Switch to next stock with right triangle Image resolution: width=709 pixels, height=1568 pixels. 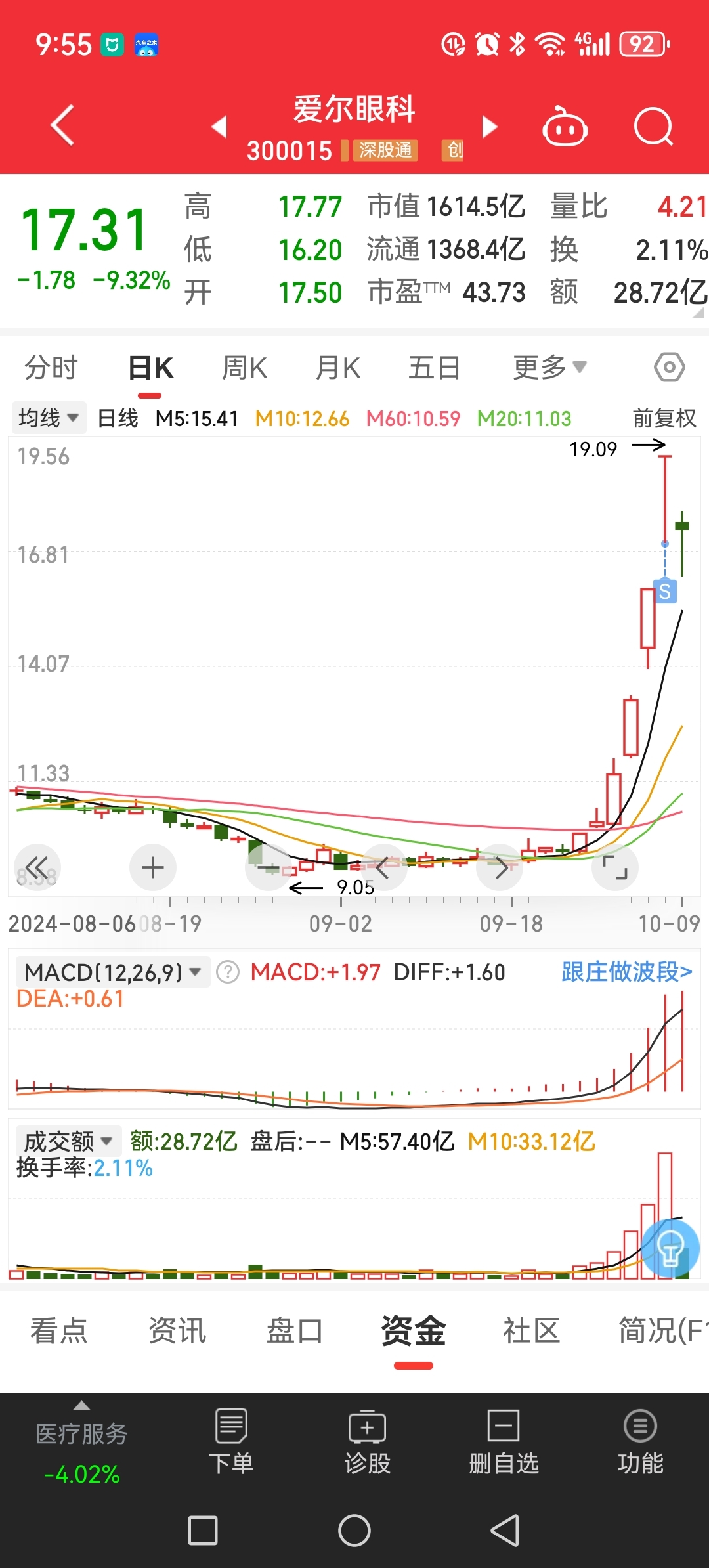[x=490, y=126]
